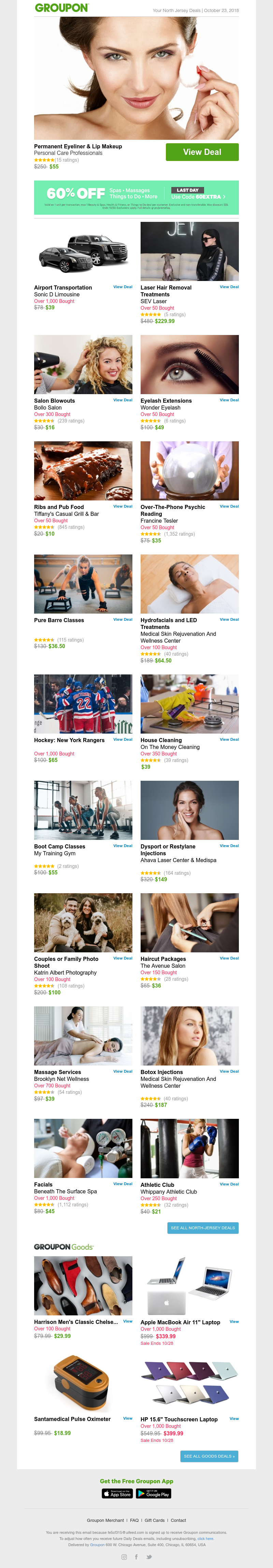View Deal for Boot Camp Classes
Screen dimensions: 273x1568
click(x=122, y=845)
